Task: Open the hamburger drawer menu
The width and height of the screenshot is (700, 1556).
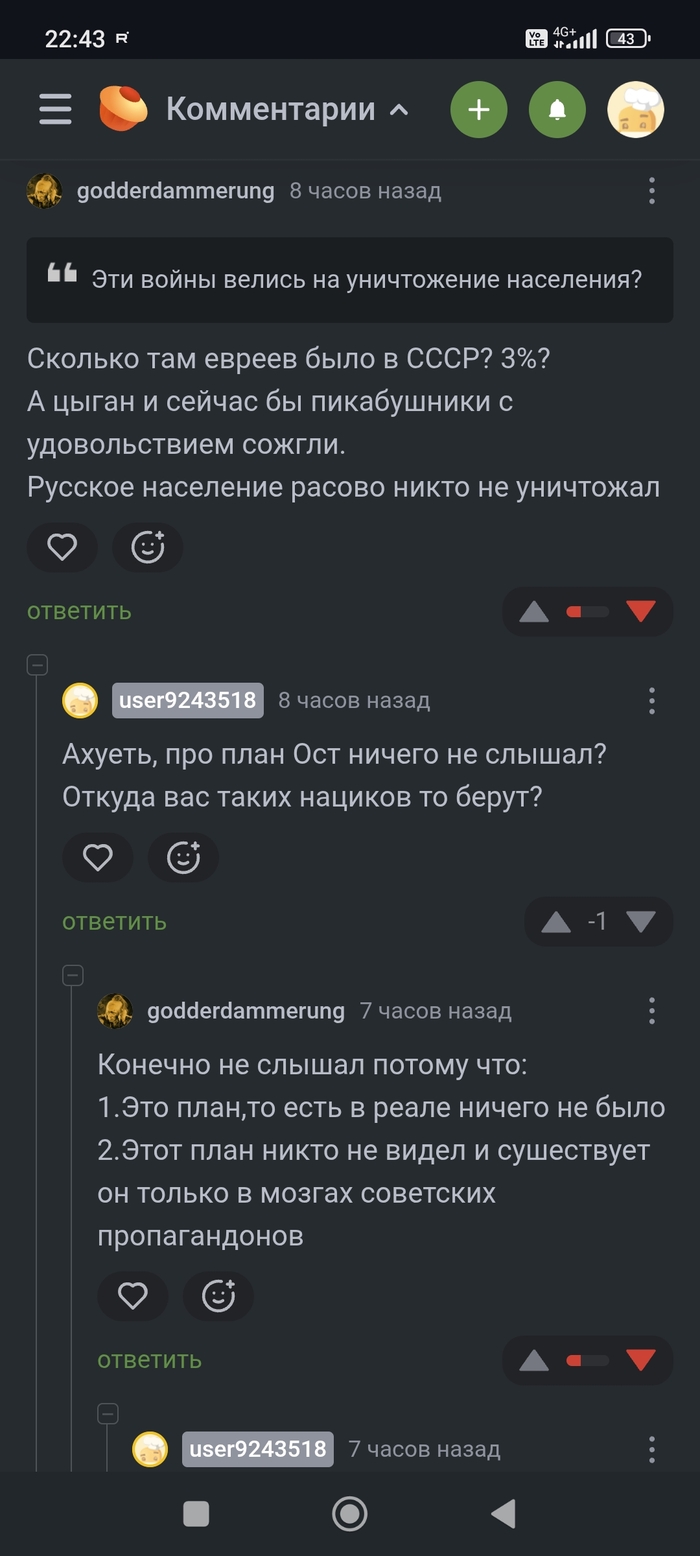Action: point(55,109)
